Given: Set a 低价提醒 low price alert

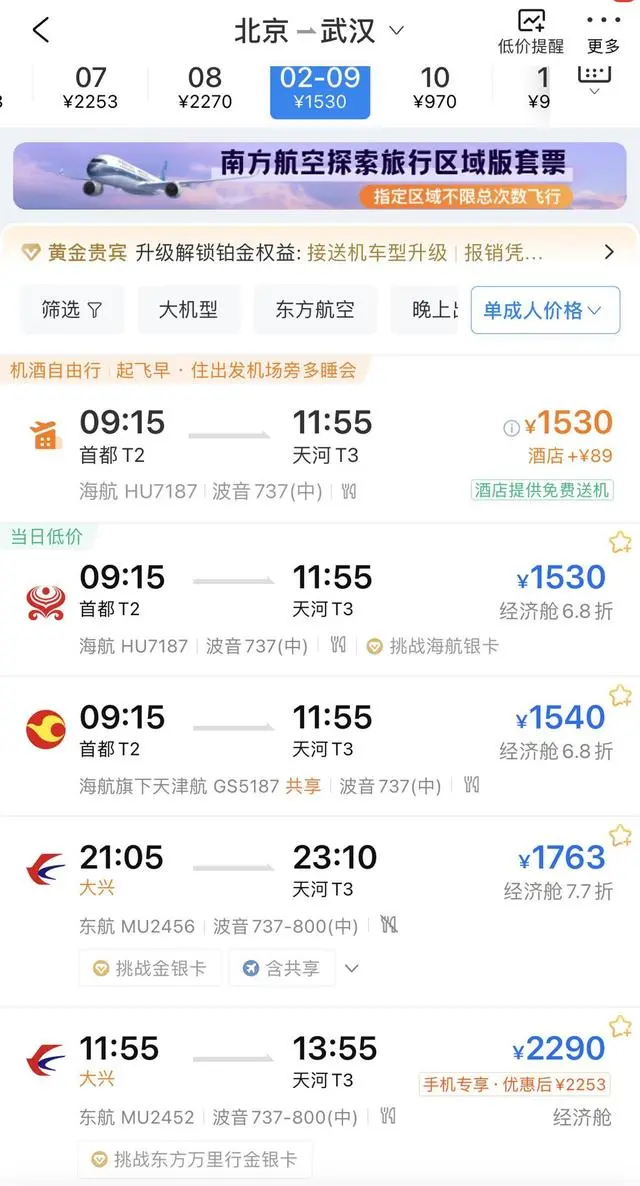Looking at the screenshot, I should click(x=530, y=31).
